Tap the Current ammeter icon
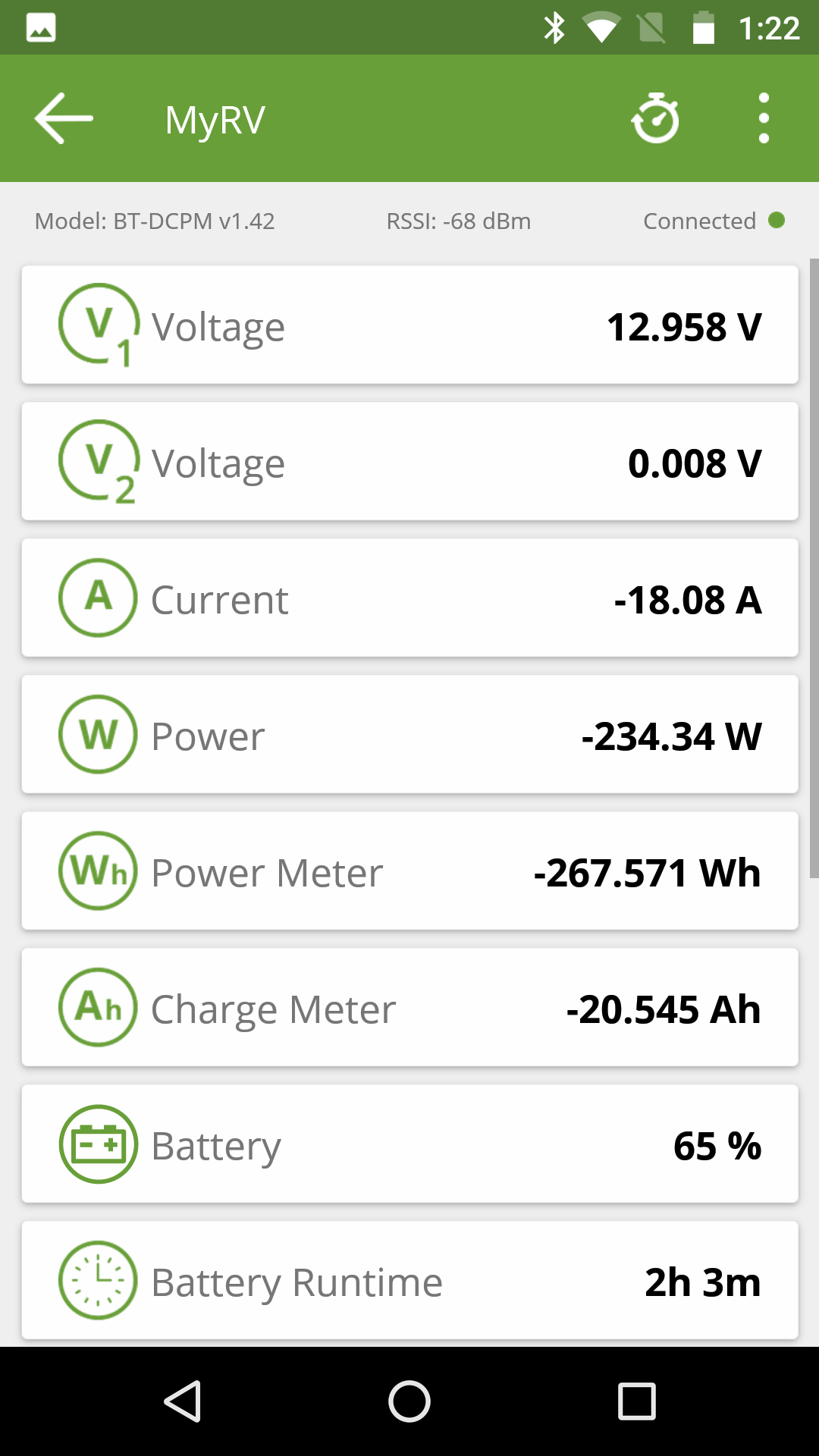819x1456 pixels. tap(97, 598)
